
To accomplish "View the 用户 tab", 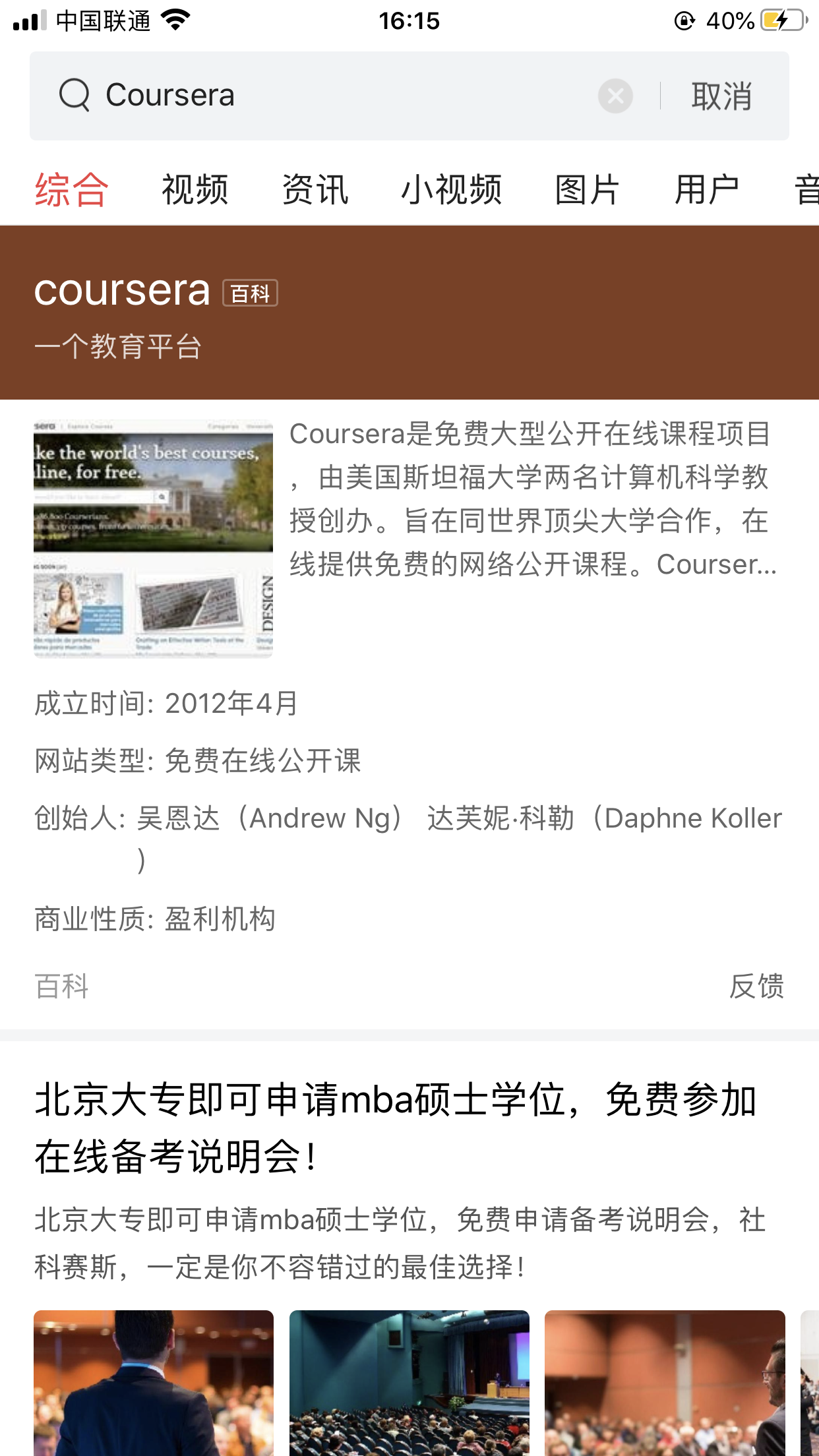I will coord(706,190).
